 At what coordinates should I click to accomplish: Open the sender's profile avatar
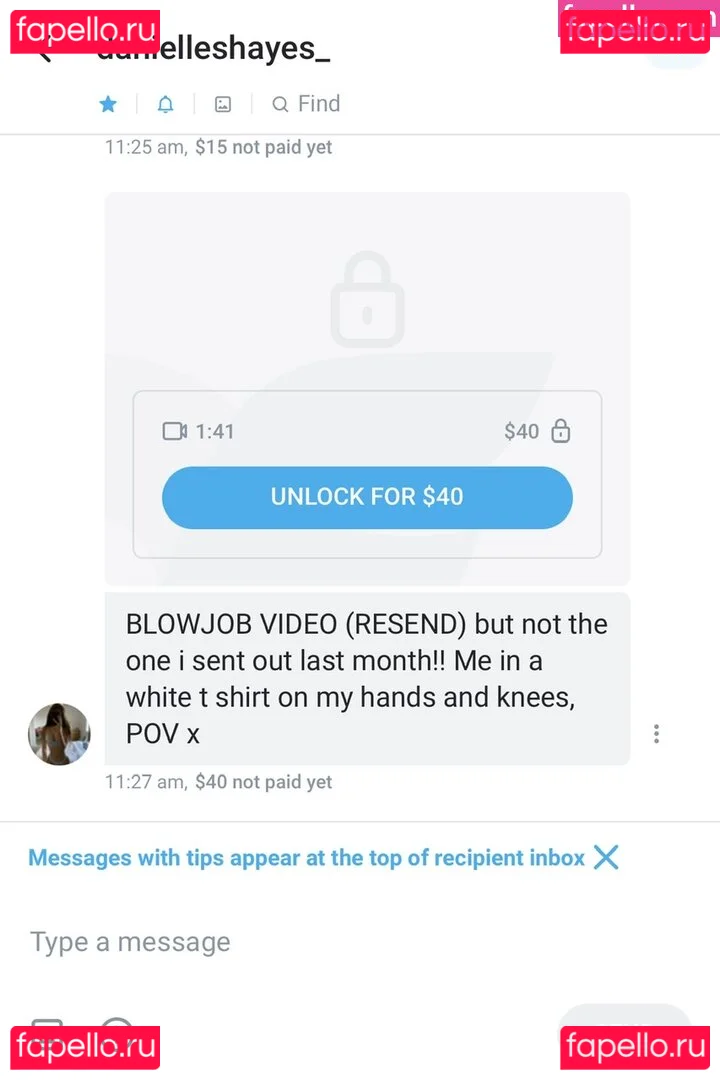pos(59,734)
